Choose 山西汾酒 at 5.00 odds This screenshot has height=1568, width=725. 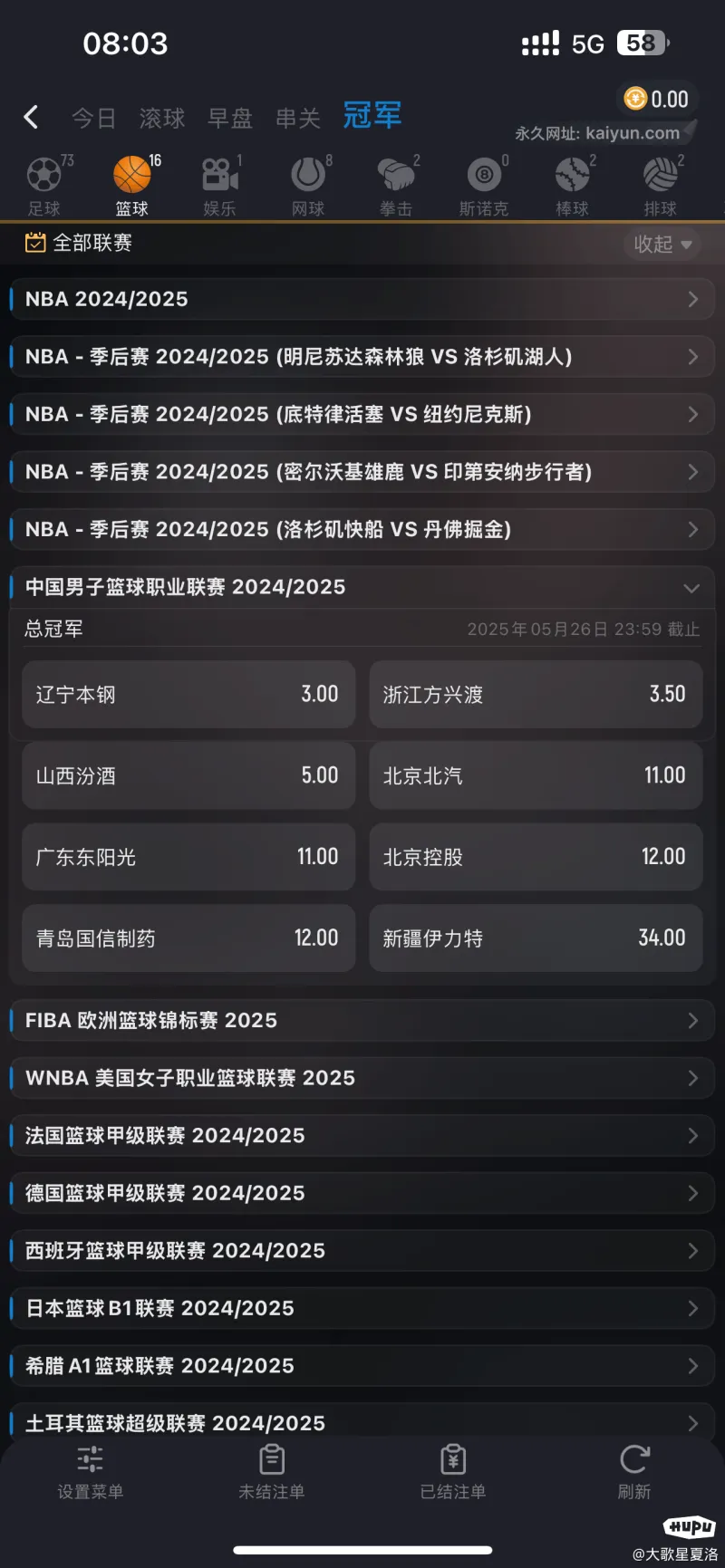pyautogui.click(x=188, y=775)
